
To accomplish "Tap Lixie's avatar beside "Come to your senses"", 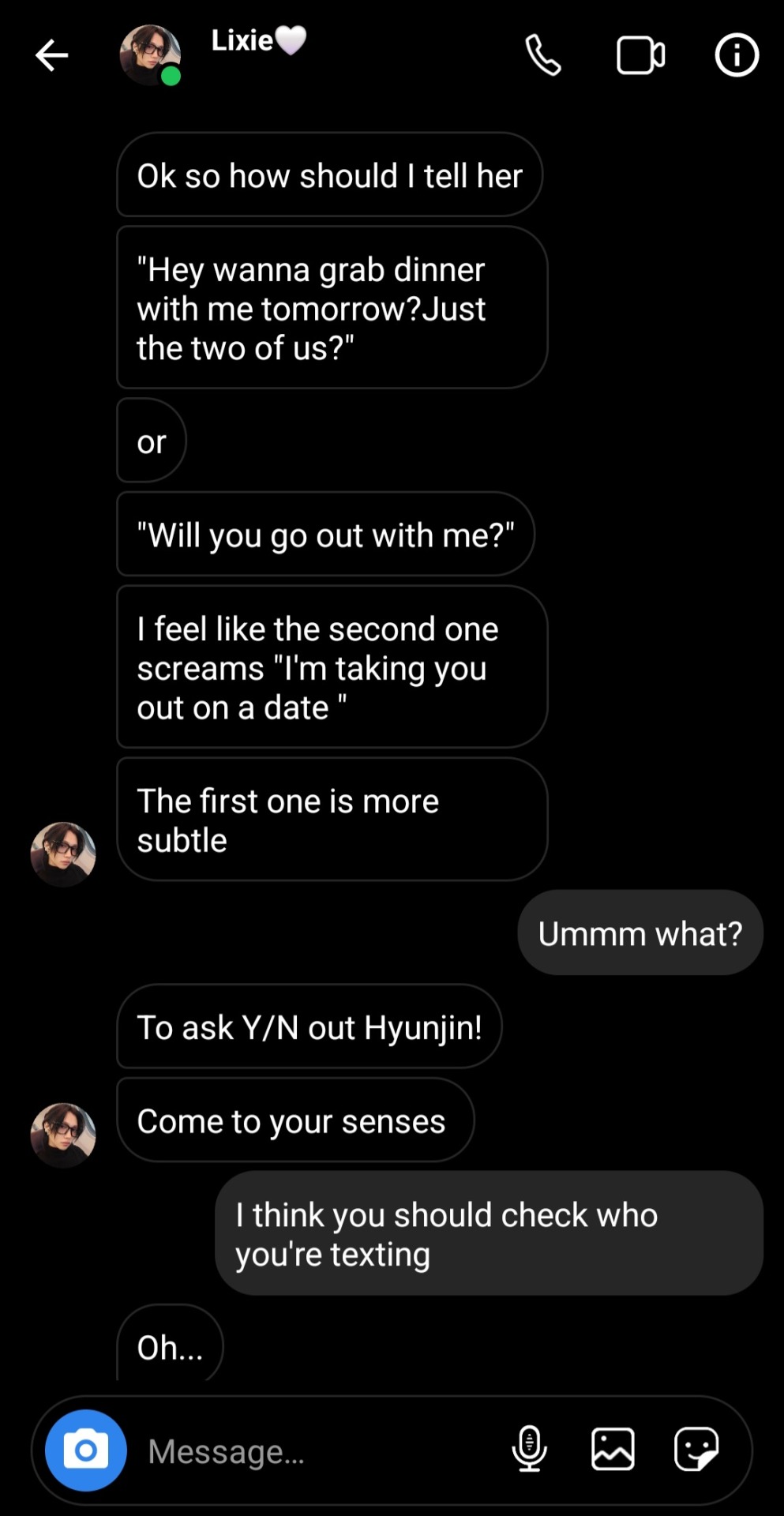I will [63, 1135].
